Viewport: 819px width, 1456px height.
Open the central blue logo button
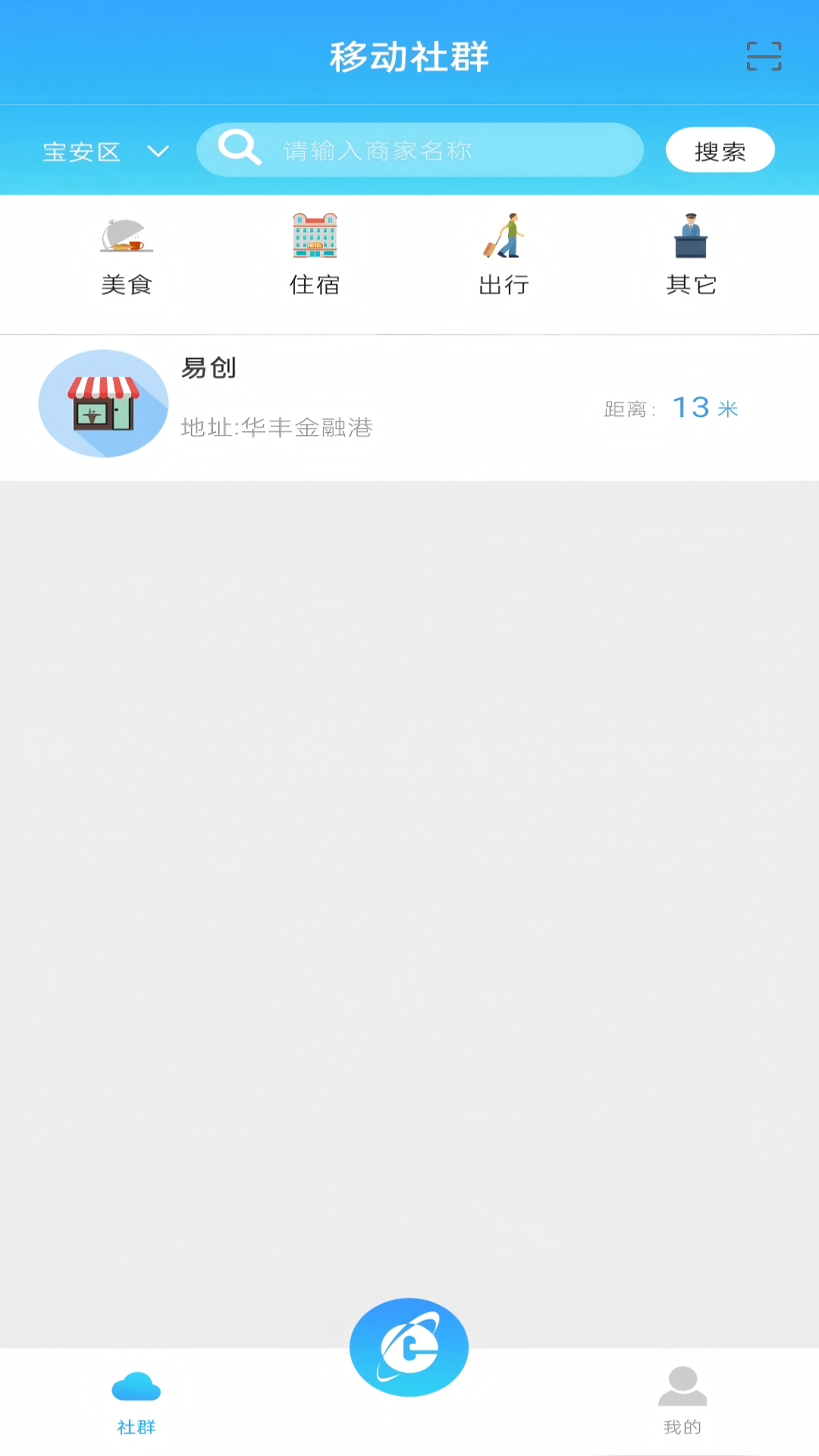click(408, 1348)
